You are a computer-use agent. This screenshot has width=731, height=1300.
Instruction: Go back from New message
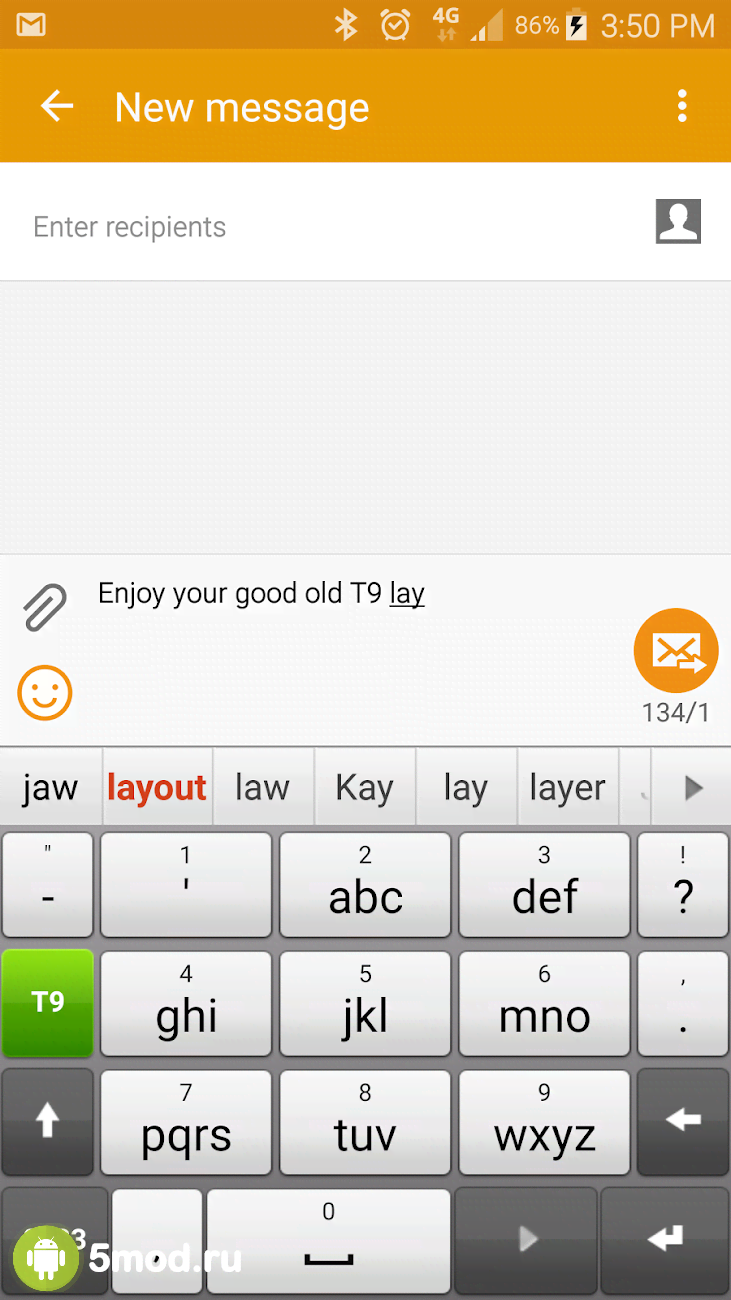[57, 106]
